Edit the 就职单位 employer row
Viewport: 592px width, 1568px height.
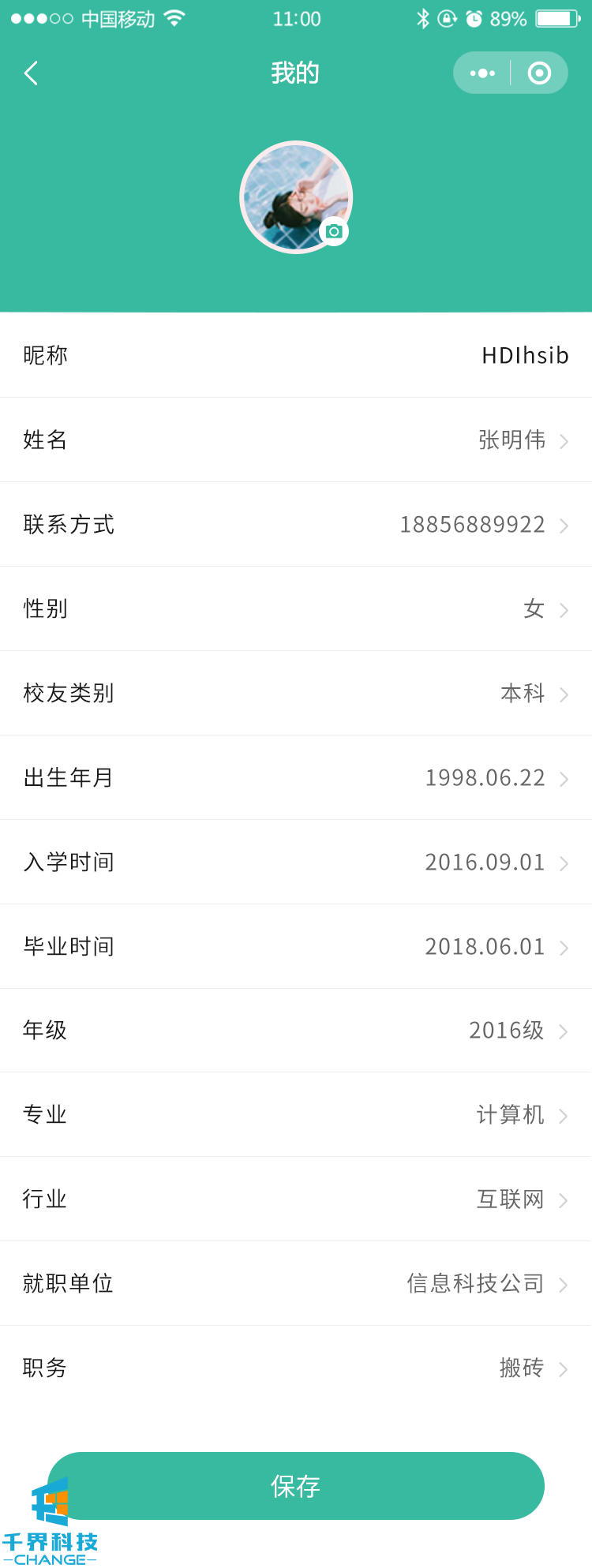pos(296,1283)
